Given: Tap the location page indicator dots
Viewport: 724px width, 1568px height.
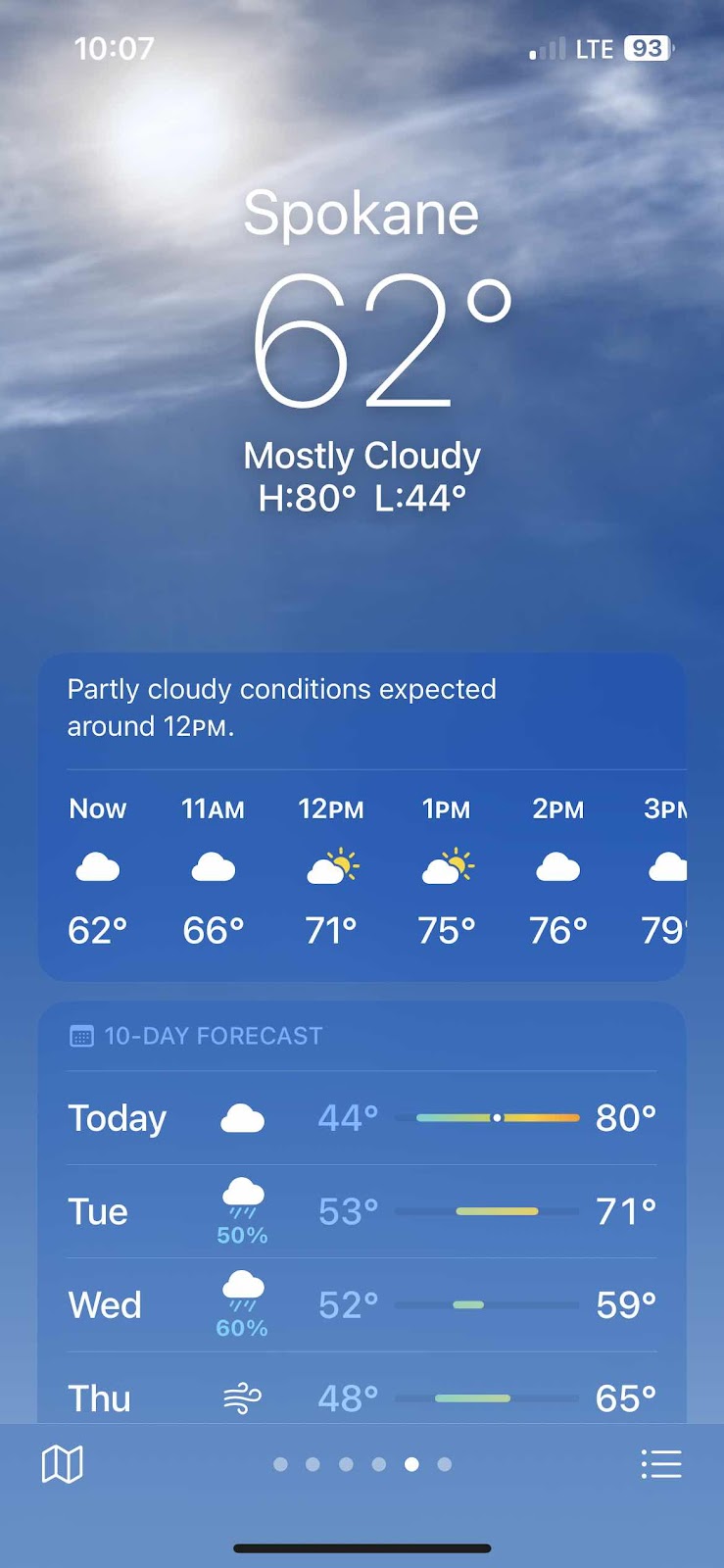Looking at the screenshot, I should click(362, 1464).
